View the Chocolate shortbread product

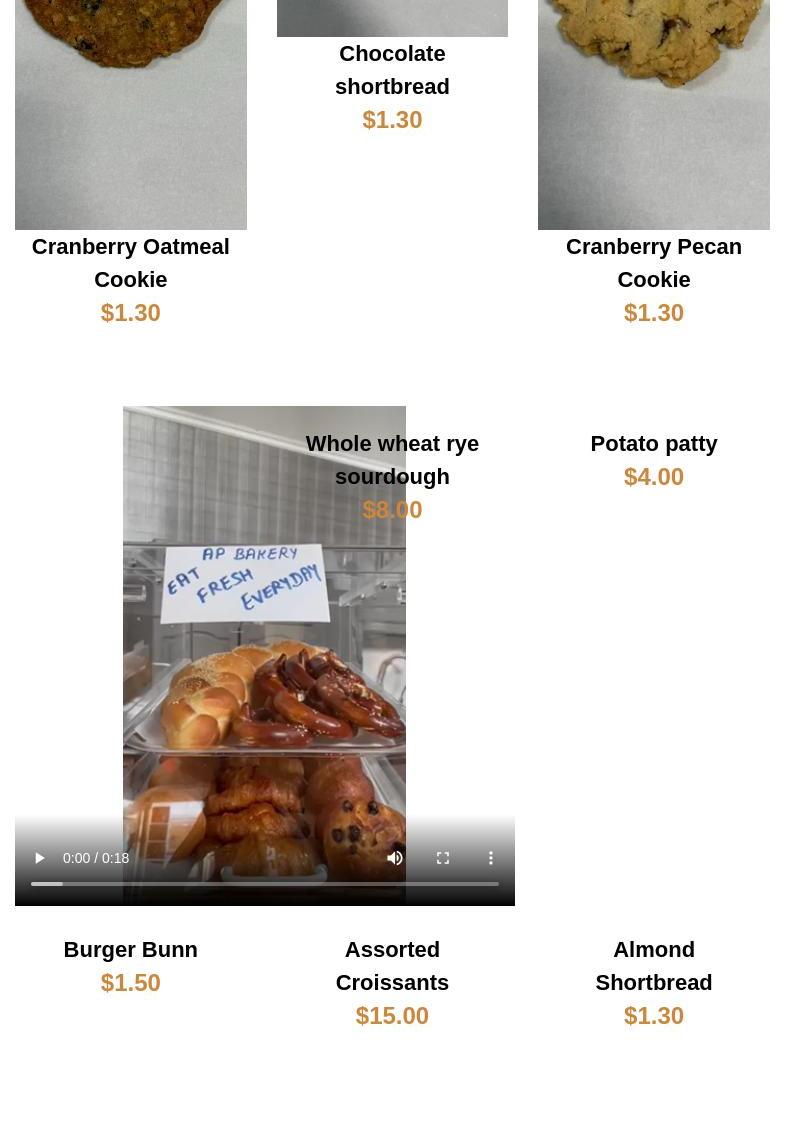392,70
